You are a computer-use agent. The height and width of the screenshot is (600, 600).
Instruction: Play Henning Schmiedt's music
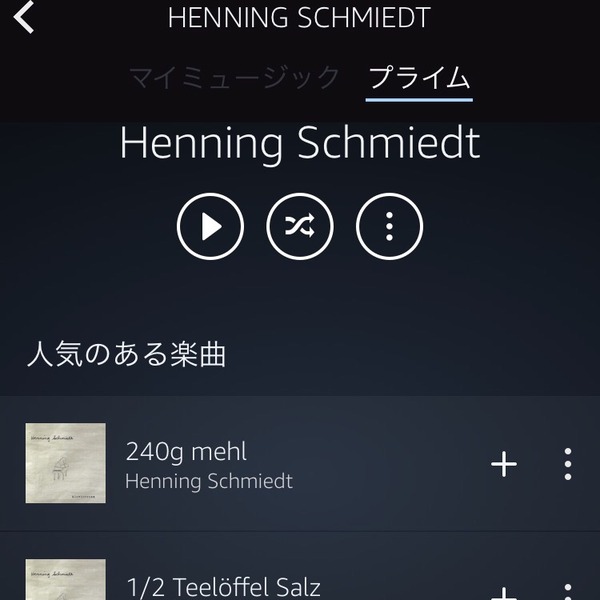[x=210, y=227]
